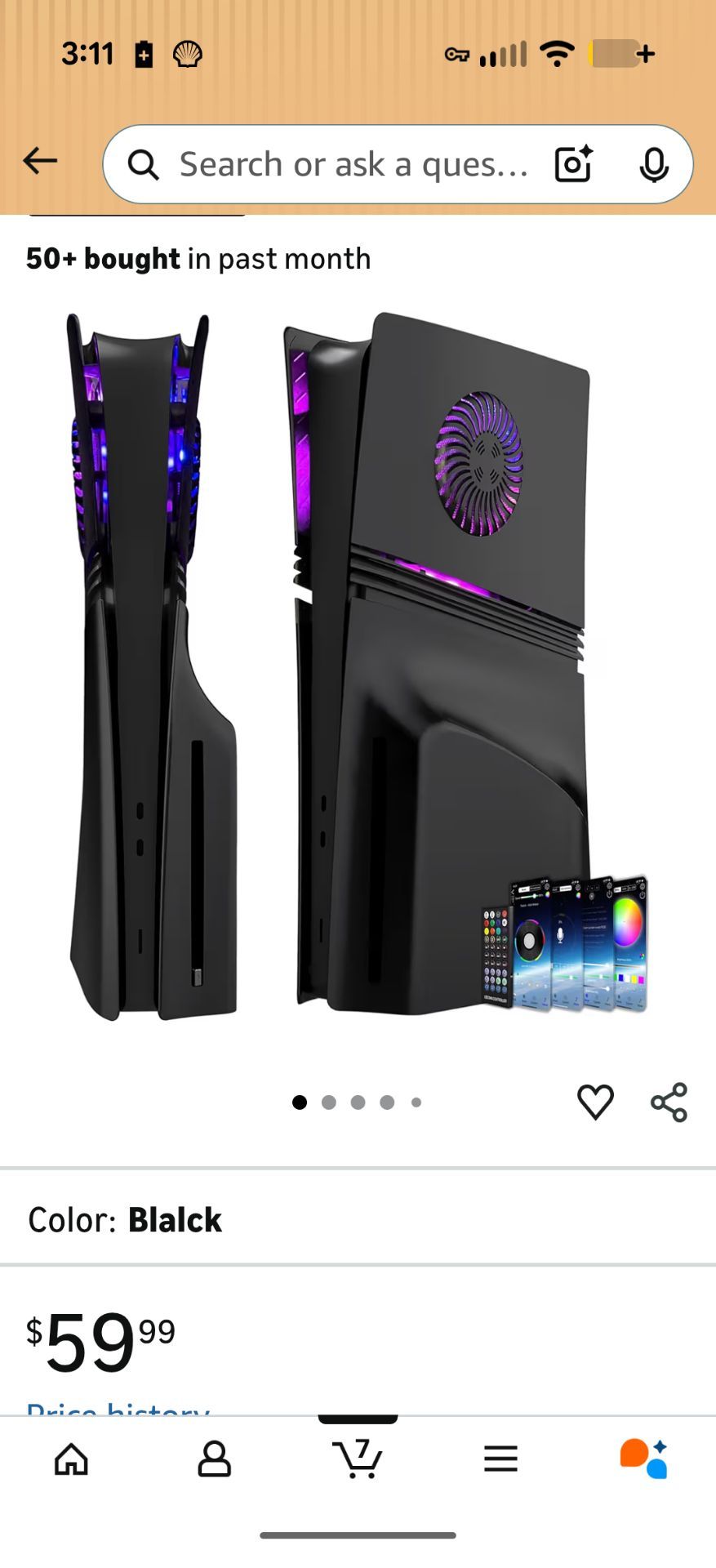
Task: Open camera lens search icon
Action: (x=573, y=164)
